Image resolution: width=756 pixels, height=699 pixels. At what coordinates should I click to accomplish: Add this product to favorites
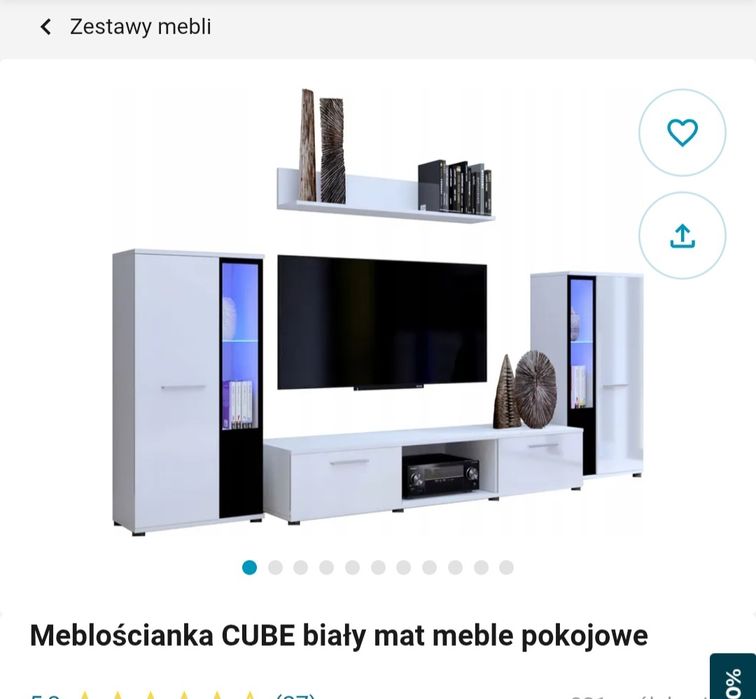coord(682,133)
